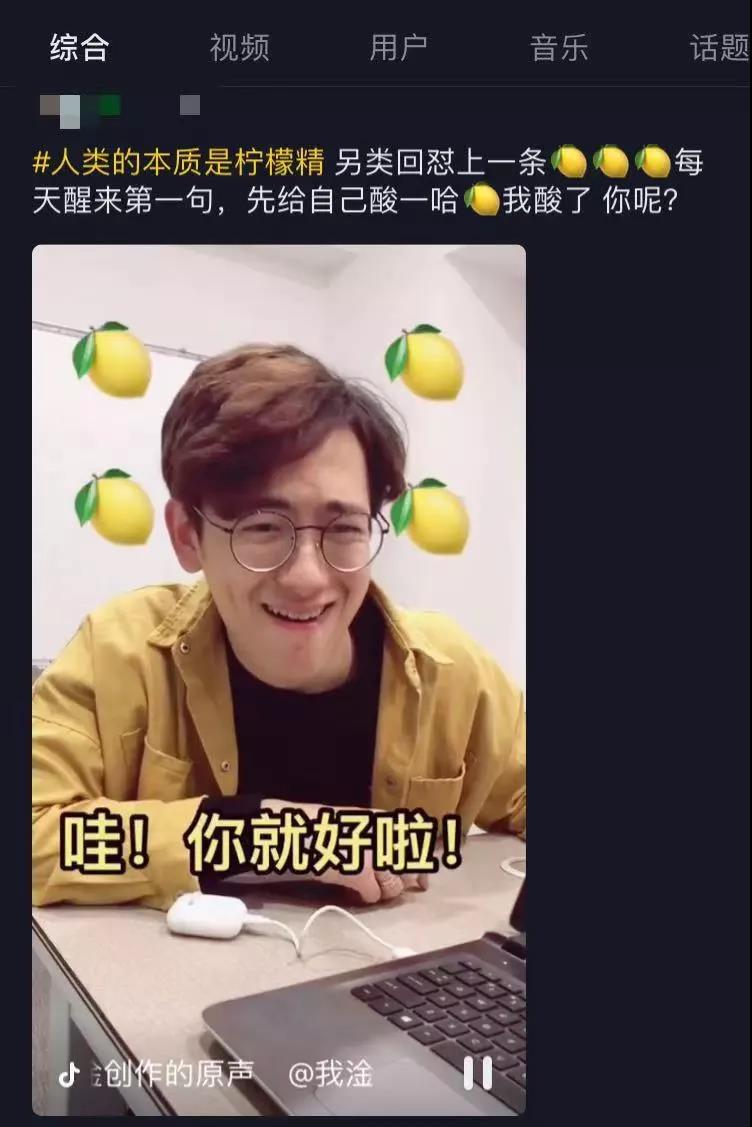Switch to the 话题 tab
The width and height of the screenshot is (752, 1127).
point(719,47)
